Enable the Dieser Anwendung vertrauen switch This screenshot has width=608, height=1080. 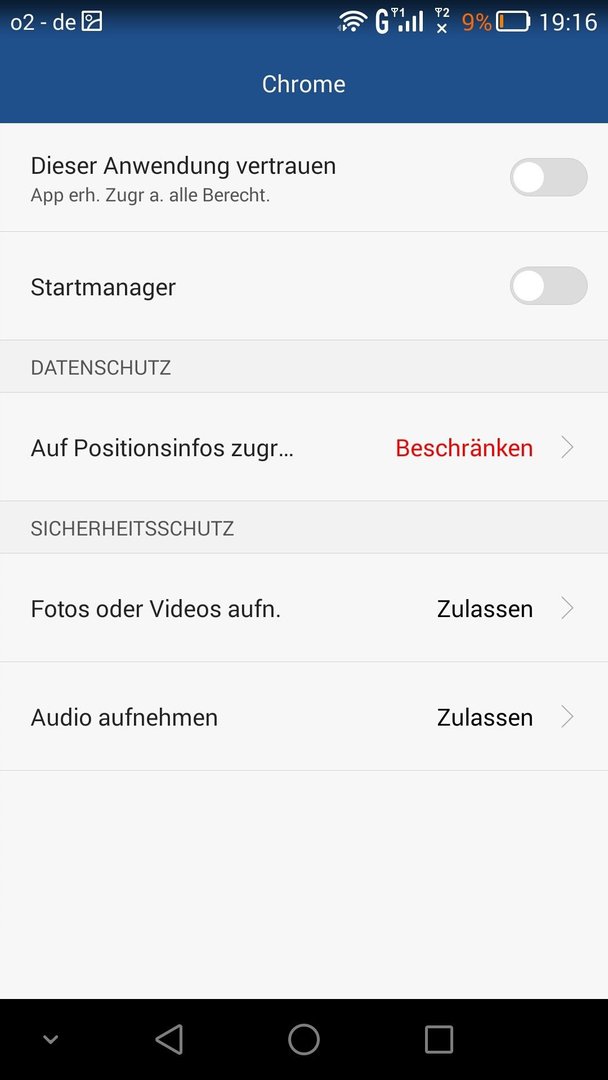(x=548, y=177)
